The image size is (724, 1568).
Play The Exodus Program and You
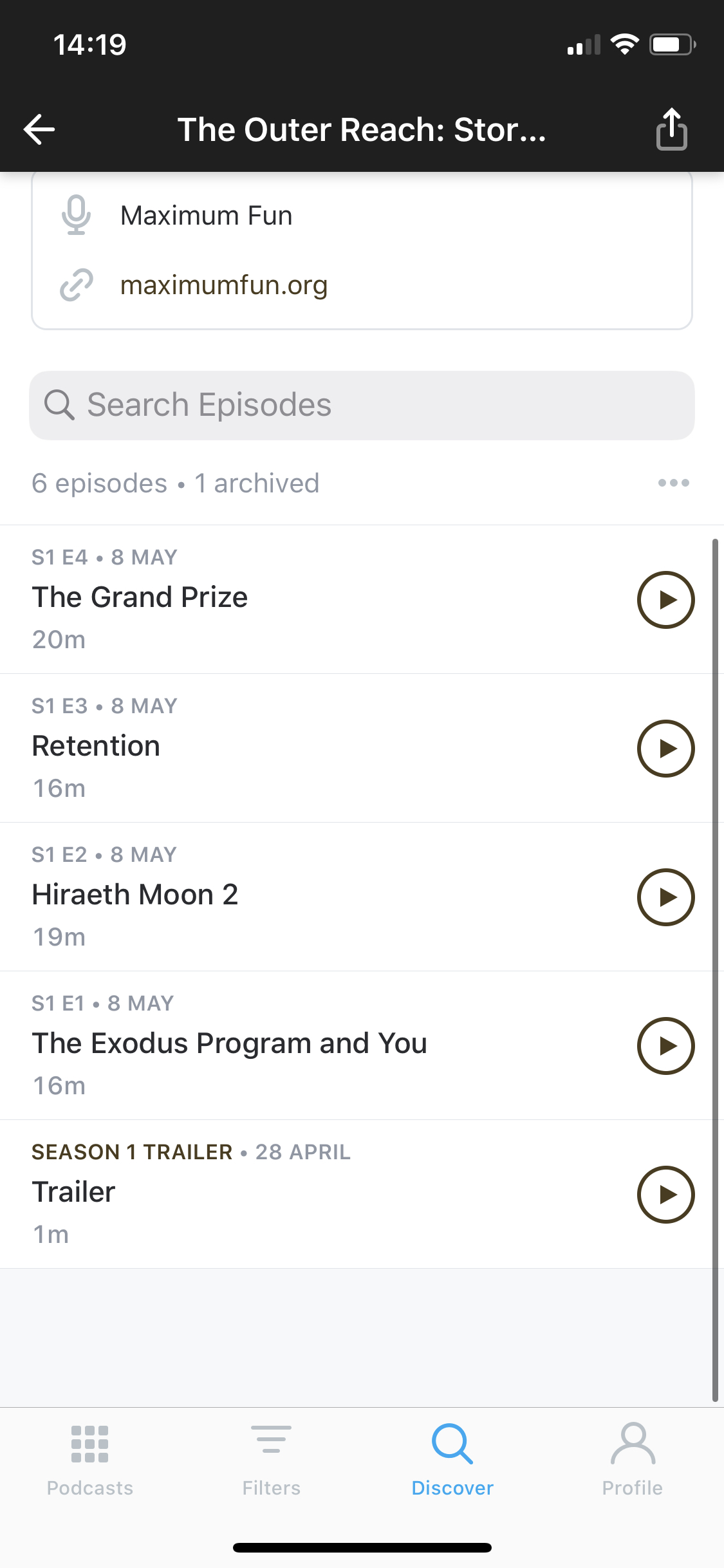(665, 1046)
